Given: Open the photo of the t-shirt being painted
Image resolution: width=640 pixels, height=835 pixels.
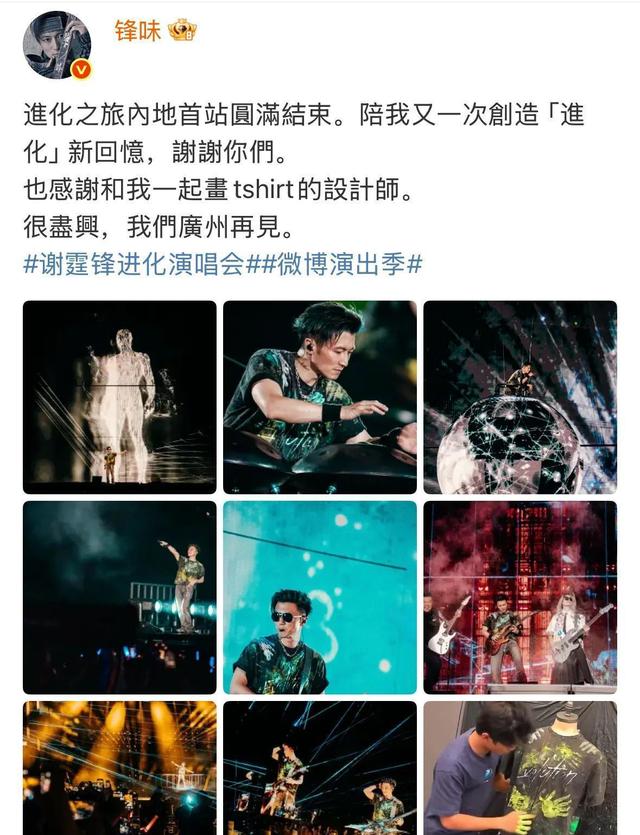Looking at the screenshot, I should (520, 767).
